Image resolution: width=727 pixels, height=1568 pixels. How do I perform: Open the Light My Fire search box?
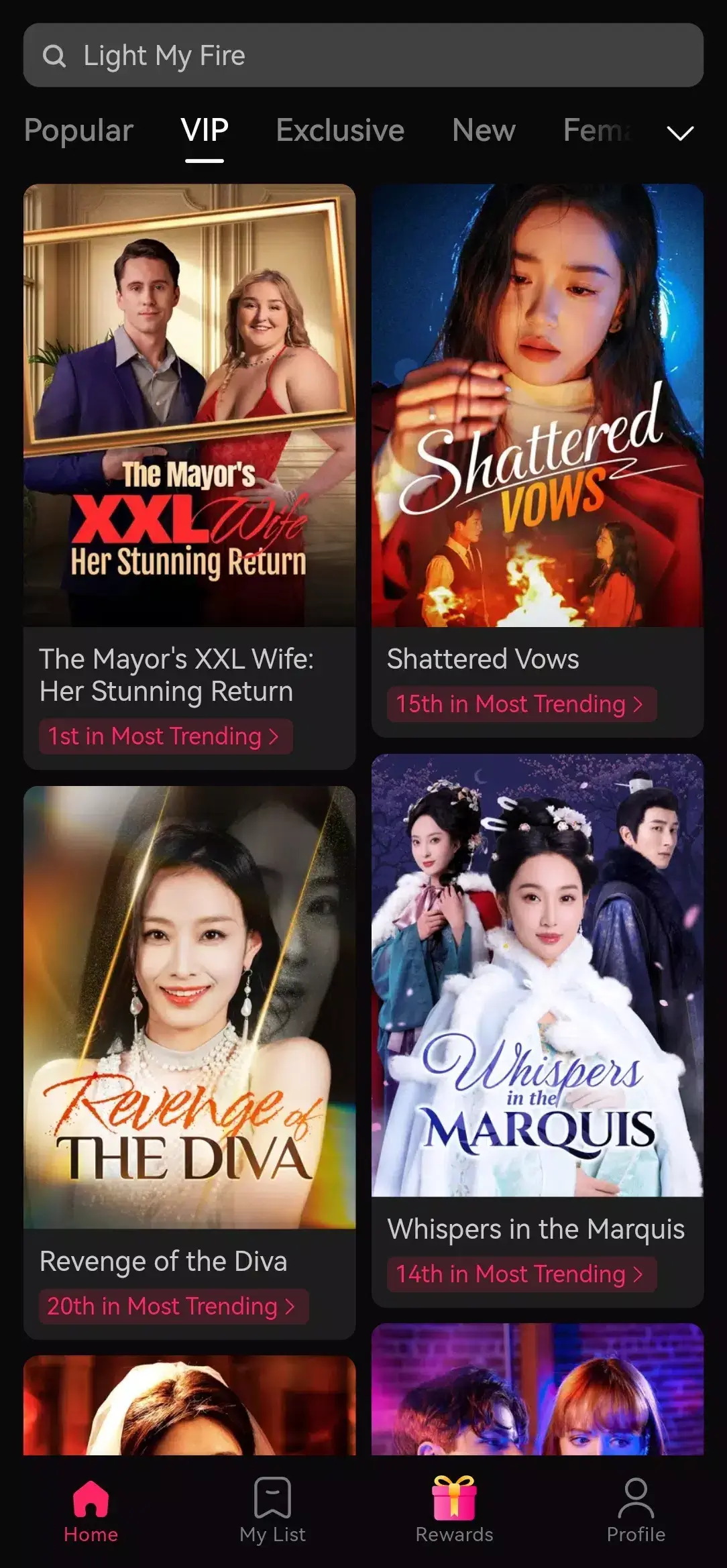click(363, 56)
